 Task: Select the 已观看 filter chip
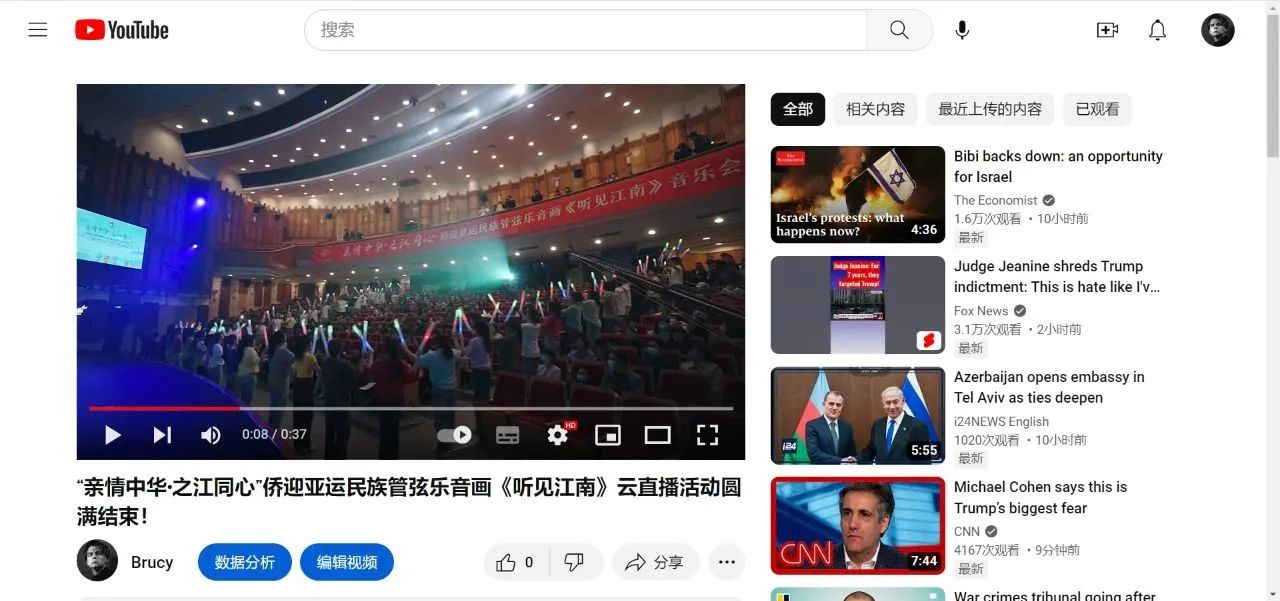pyautogui.click(x=1097, y=109)
